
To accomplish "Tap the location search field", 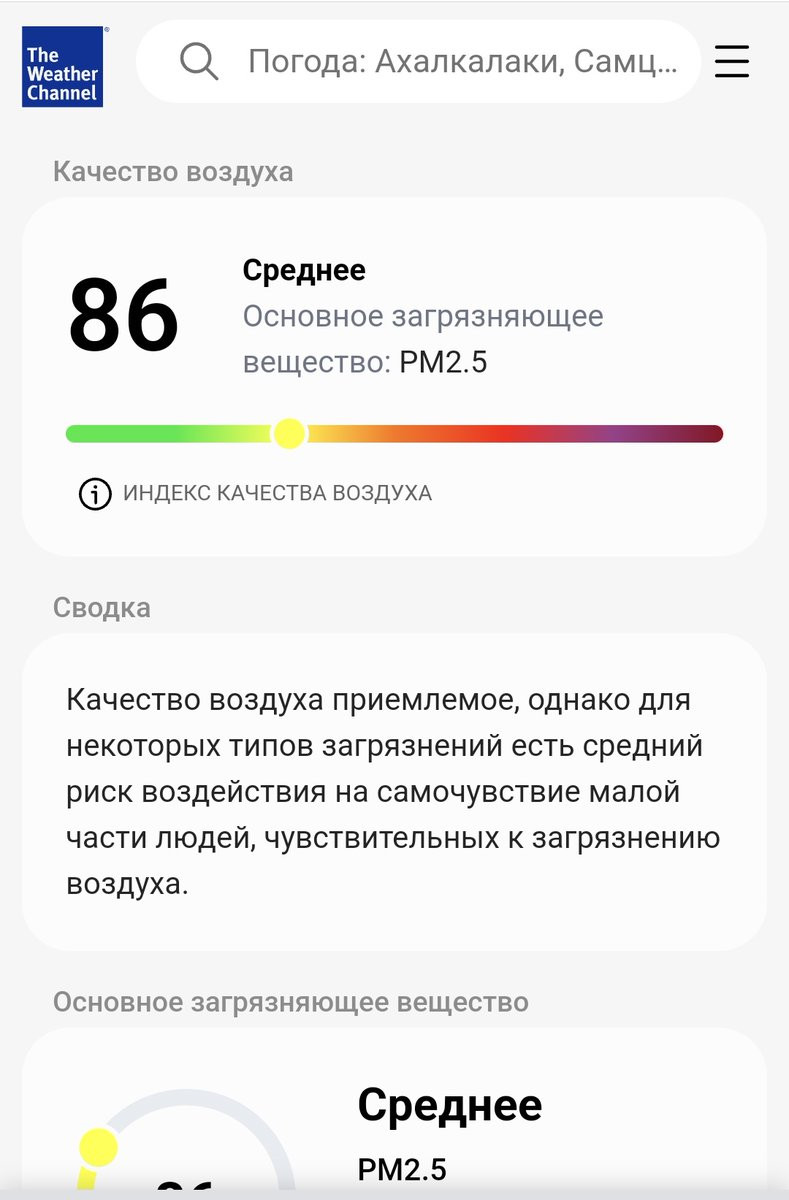I will [418, 62].
